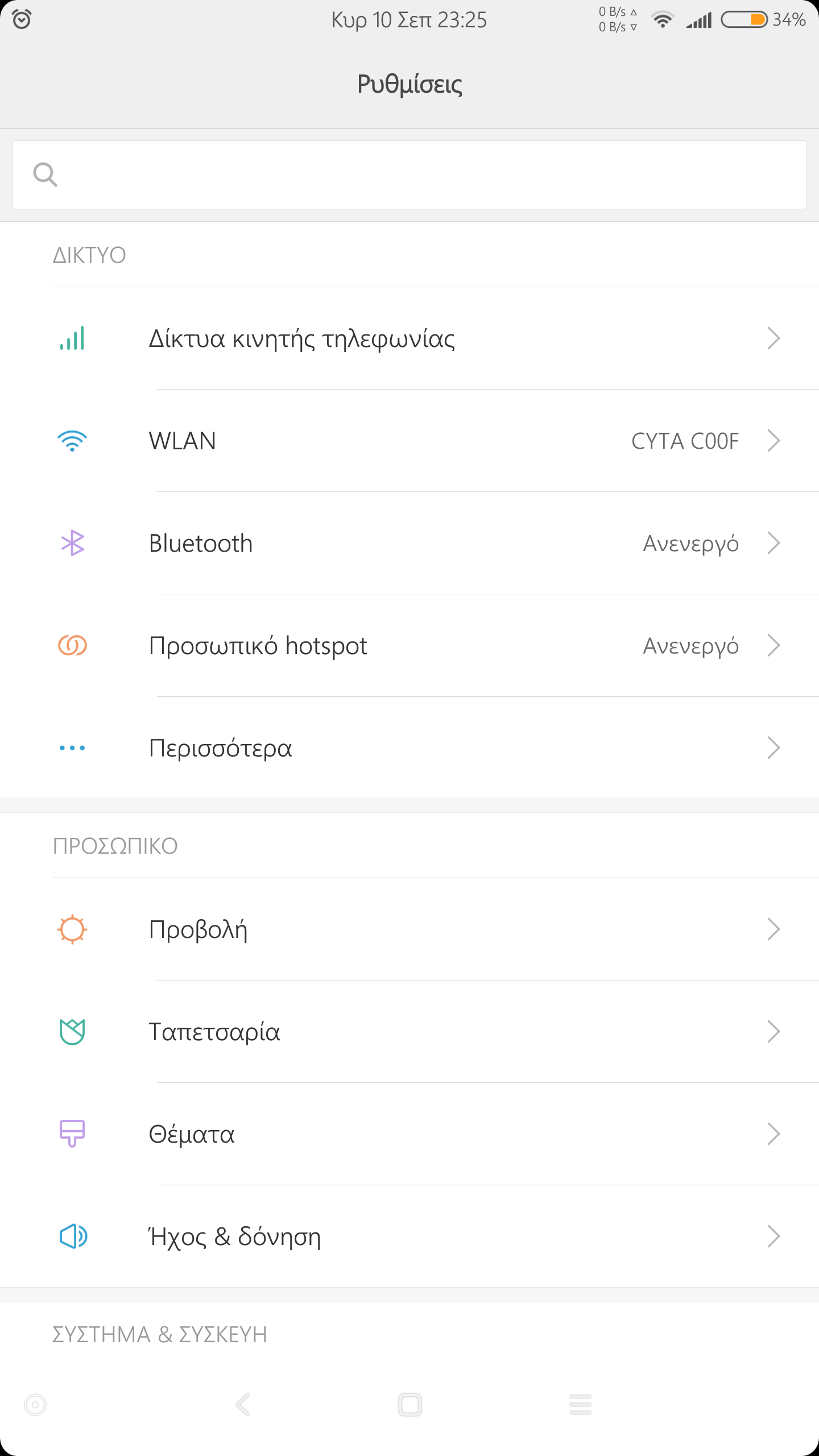The width and height of the screenshot is (819, 1456).
Task: Open Περισσότερα network options
Action: pos(409,748)
